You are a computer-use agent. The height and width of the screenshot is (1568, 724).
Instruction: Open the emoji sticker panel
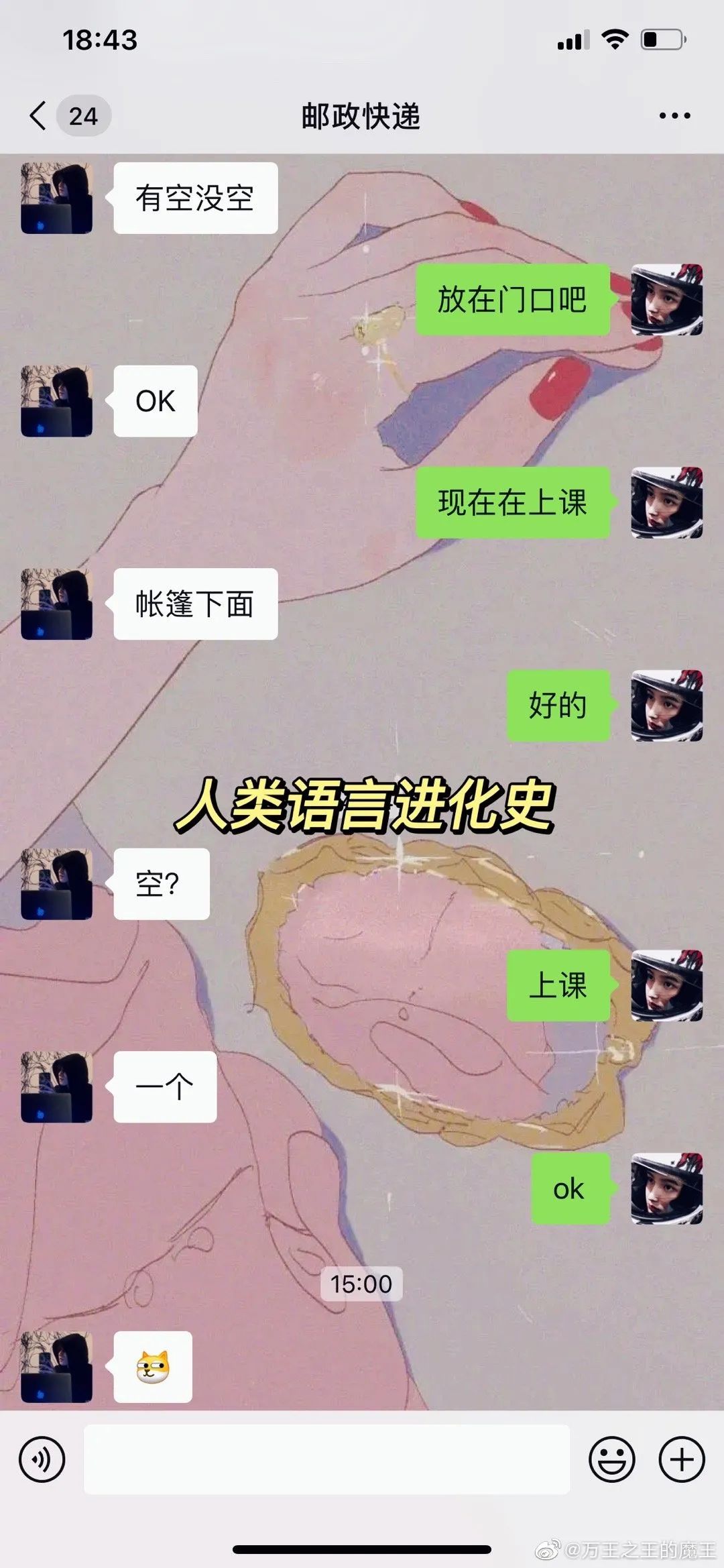click(x=611, y=1459)
